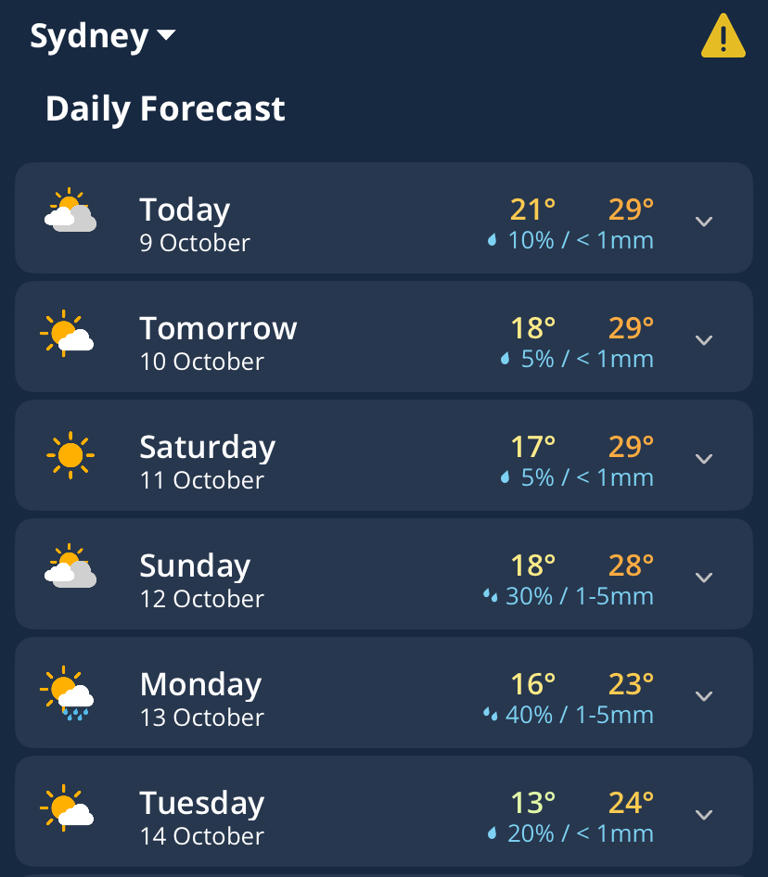Select the Daily Forecast heading

(x=166, y=109)
